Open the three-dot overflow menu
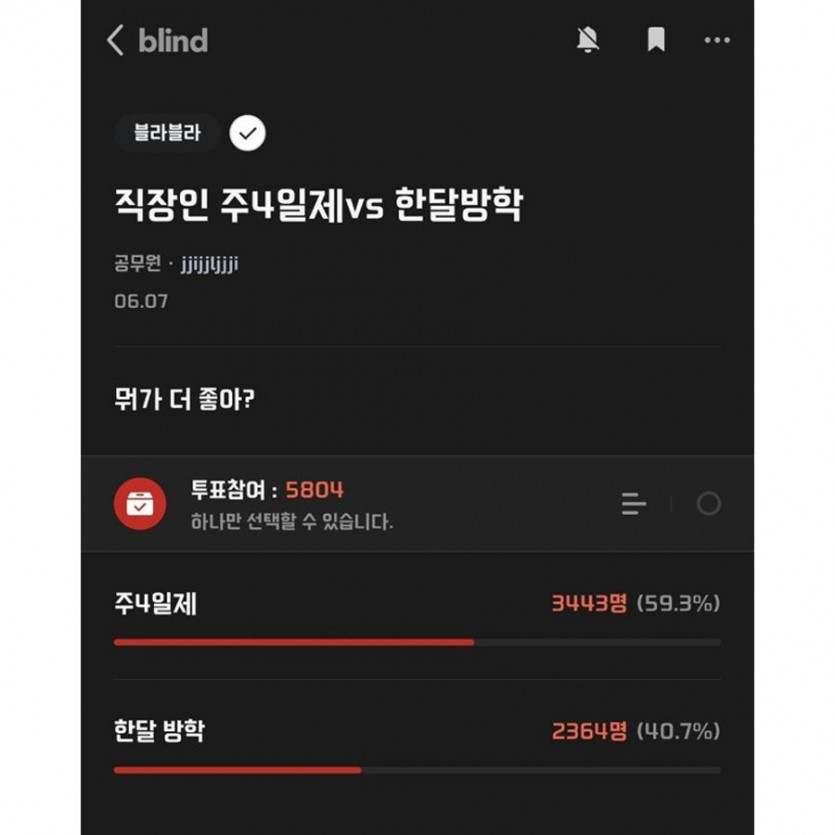This screenshot has height=835, width=835. (x=717, y=40)
